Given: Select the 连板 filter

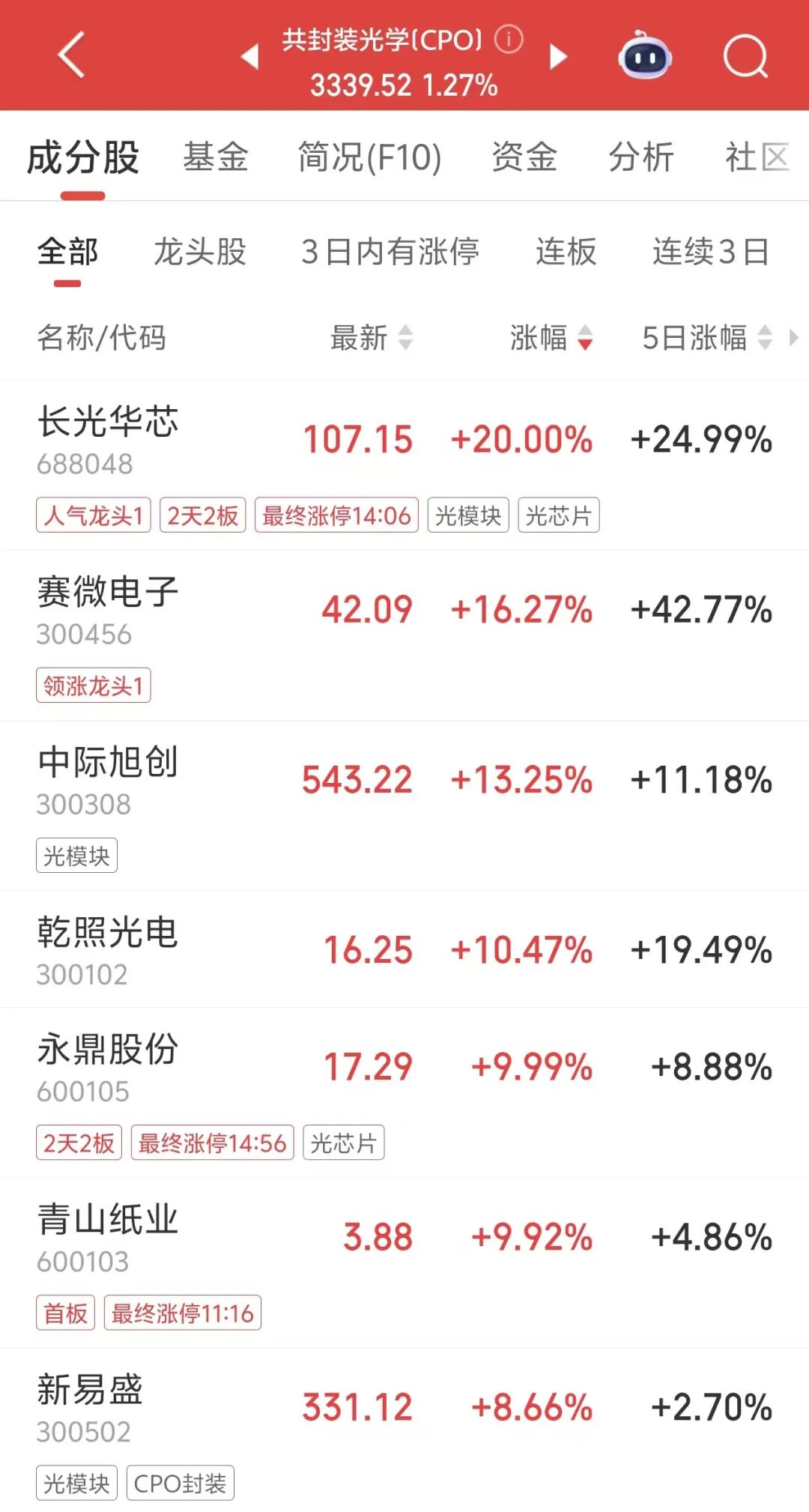Looking at the screenshot, I should (x=566, y=252).
